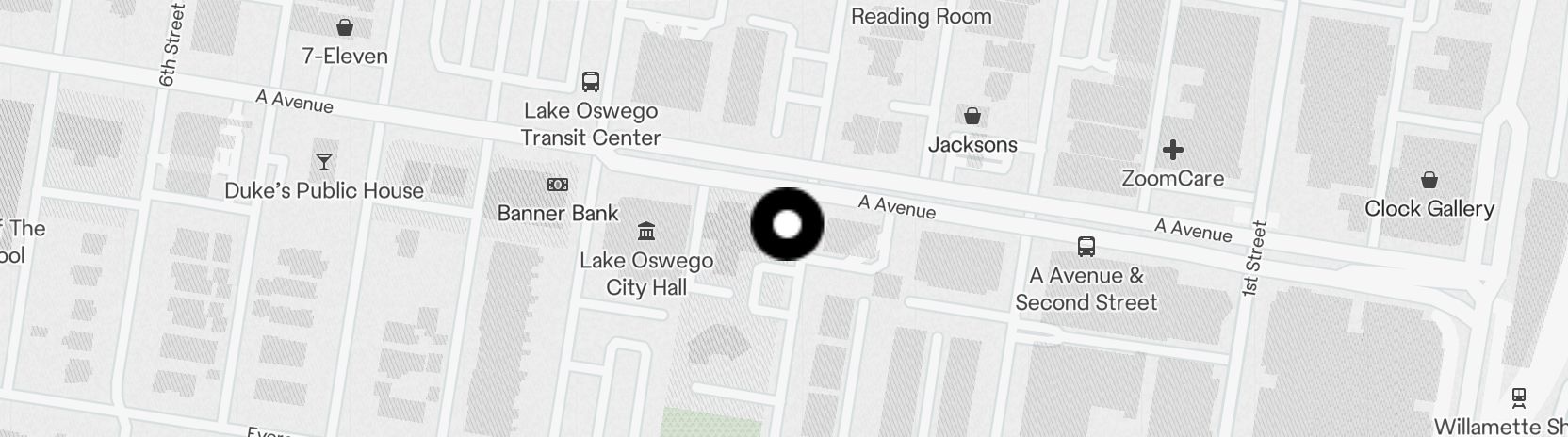Viewport: 1568px width, 437px height.
Task: Tap the black location pin marker
Action: [787, 224]
